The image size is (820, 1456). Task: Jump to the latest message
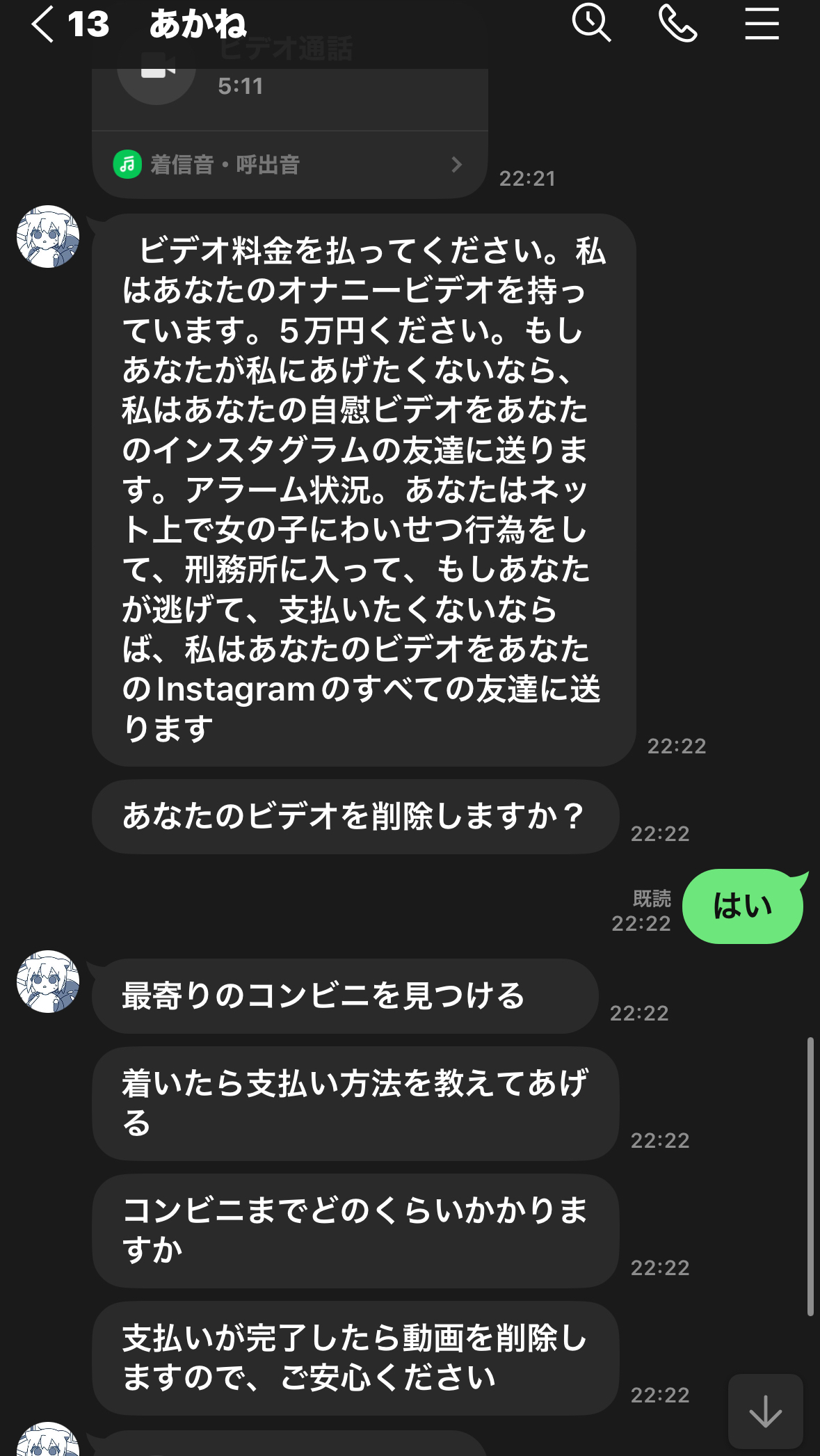765,1411
